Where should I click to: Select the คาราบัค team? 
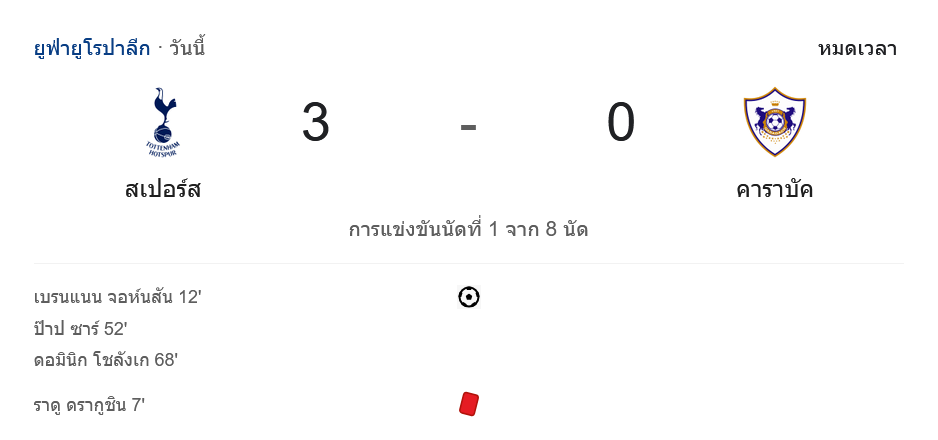click(774, 189)
